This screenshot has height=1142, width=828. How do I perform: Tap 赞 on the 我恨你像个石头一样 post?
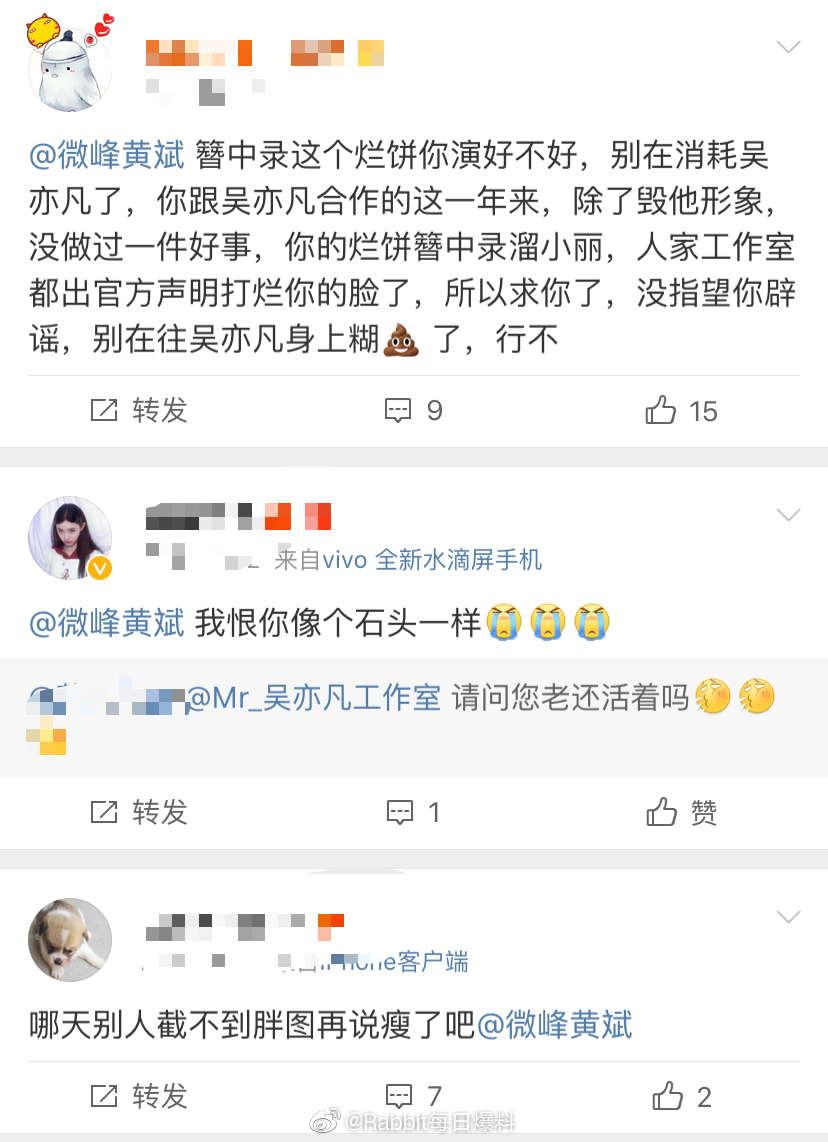[x=682, y=812]
